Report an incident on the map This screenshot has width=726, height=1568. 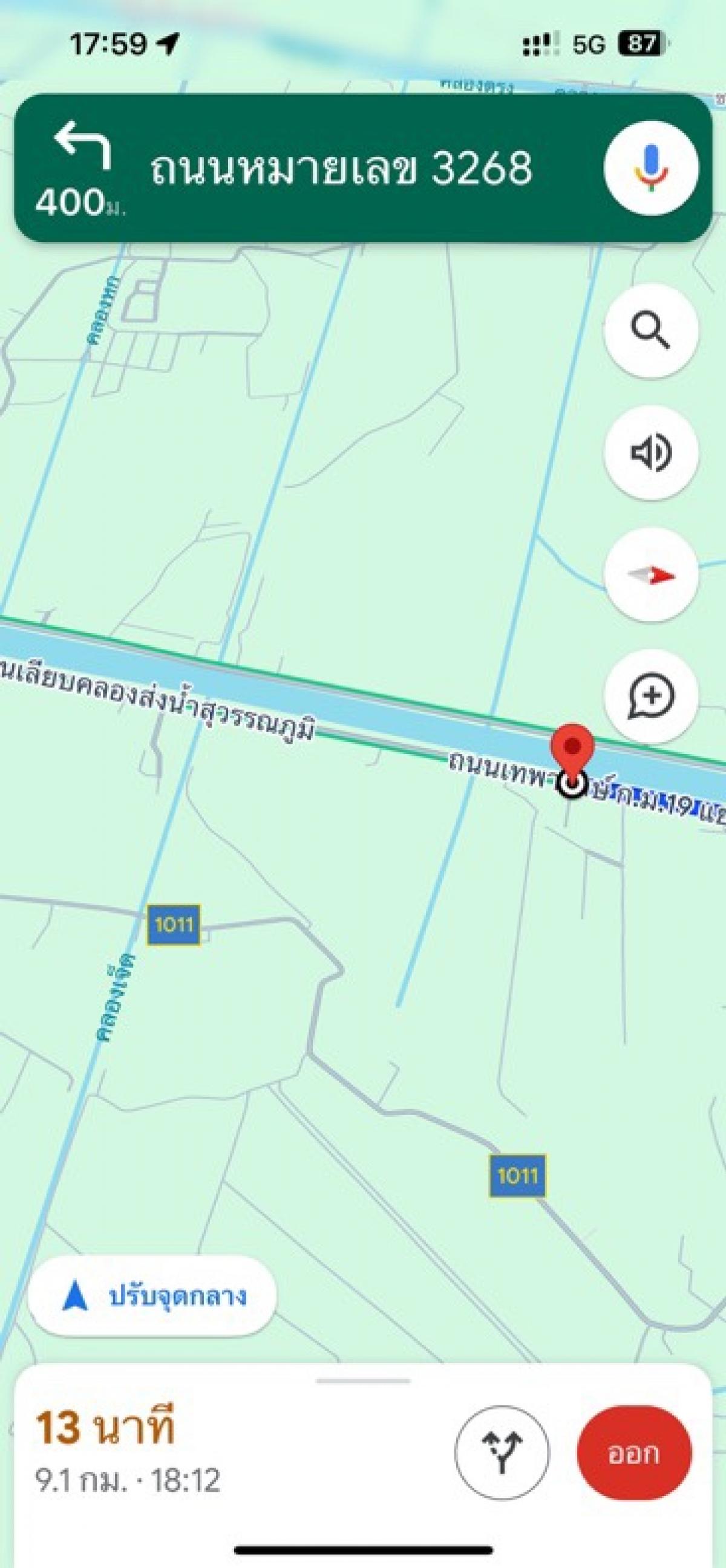click(650, 695)
